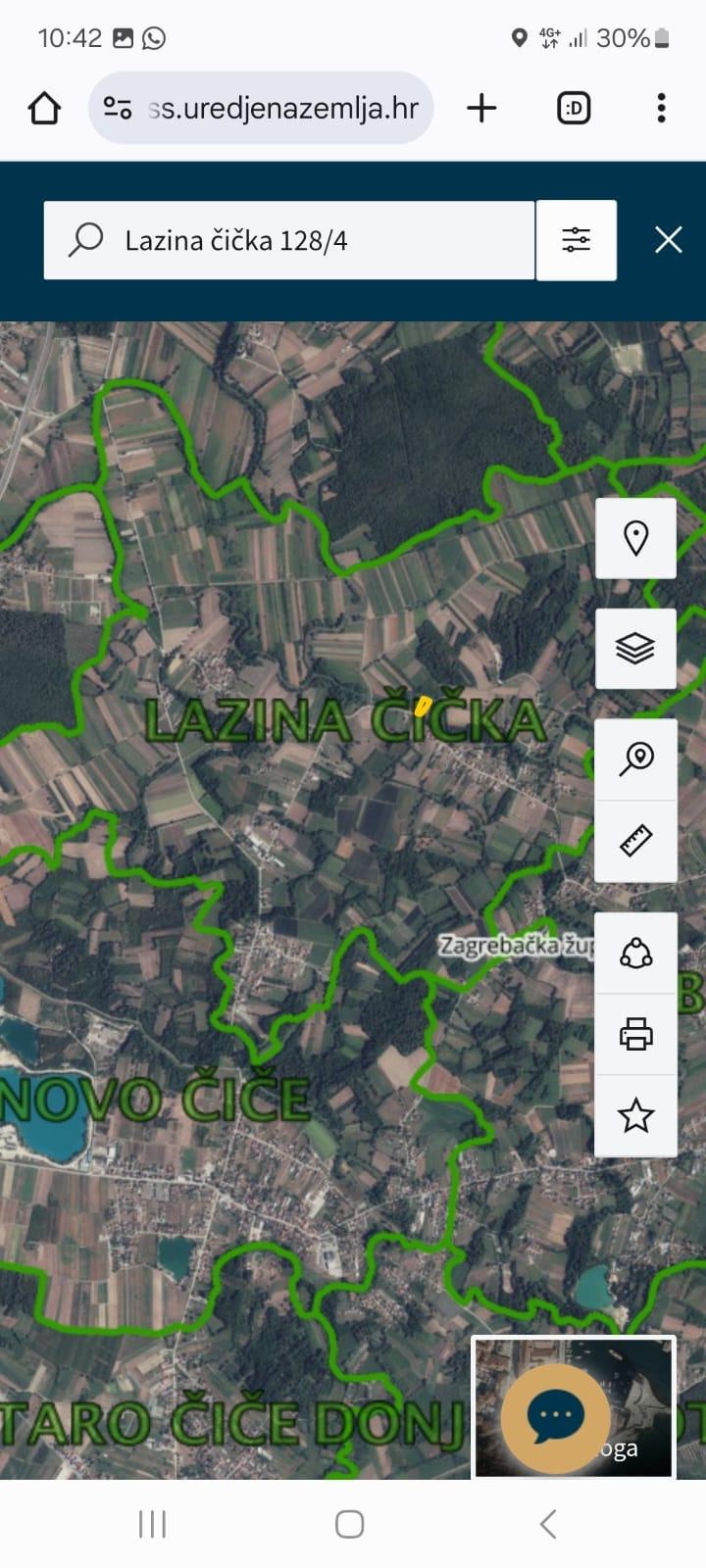This screenshot has height=1568, width=706.
Task: Tap the site permissions icon in the address bar
Action: [117, 109]
